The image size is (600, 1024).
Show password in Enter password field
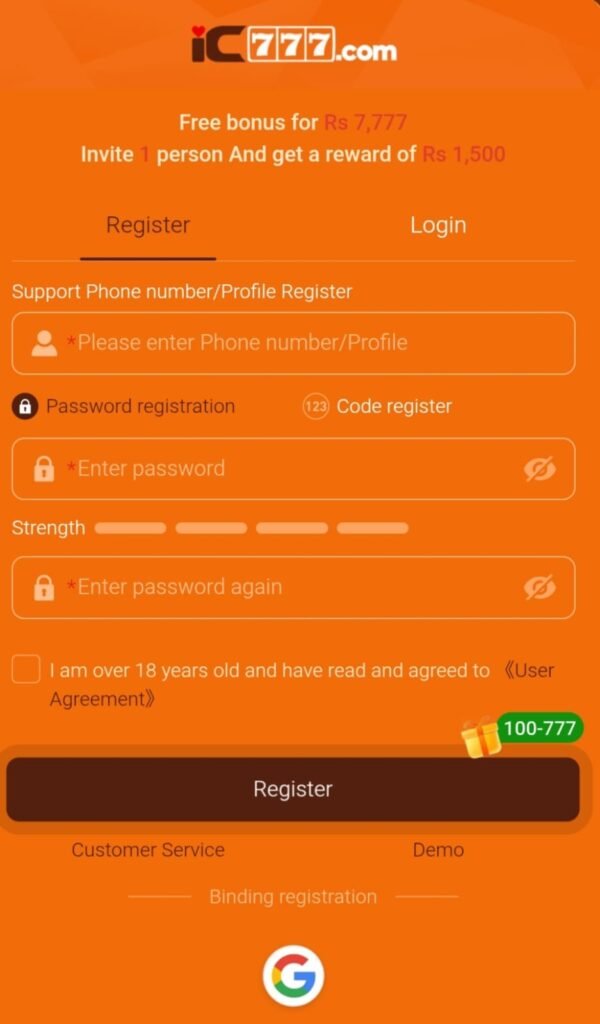(540, 469)
